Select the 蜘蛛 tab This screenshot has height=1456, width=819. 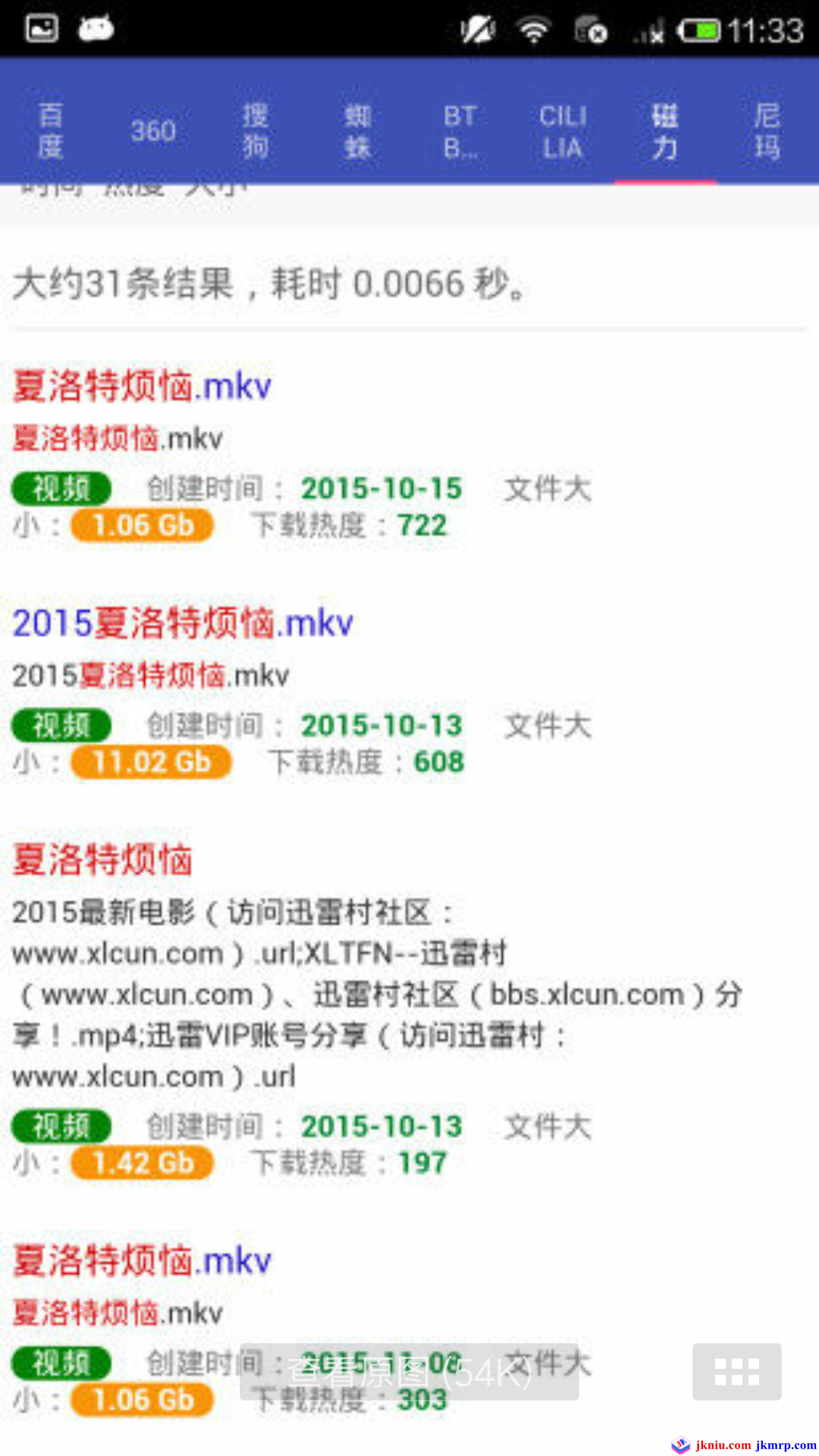tap(358, 131)
